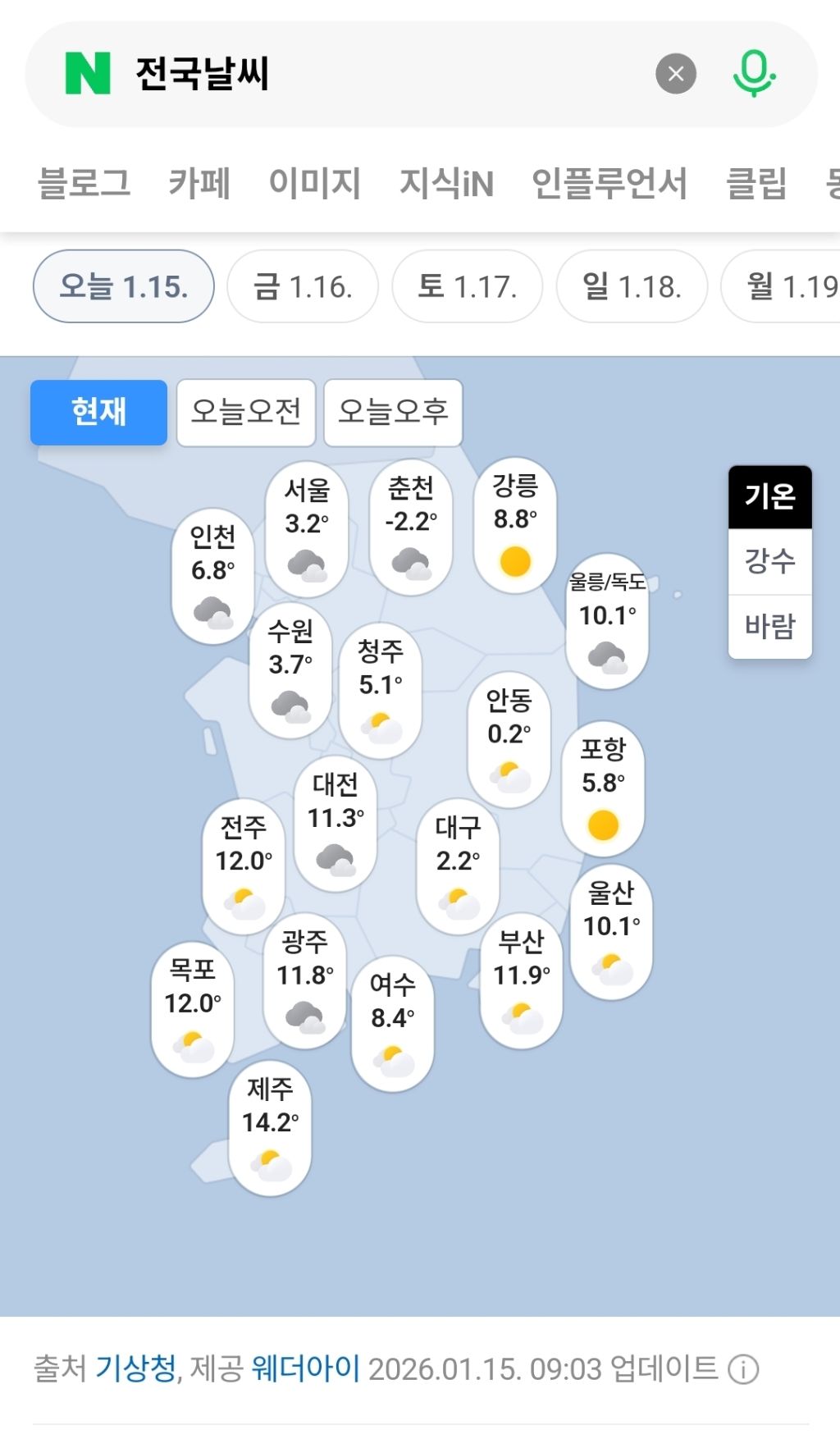Open the 이미지 tab

pos(314,183)
